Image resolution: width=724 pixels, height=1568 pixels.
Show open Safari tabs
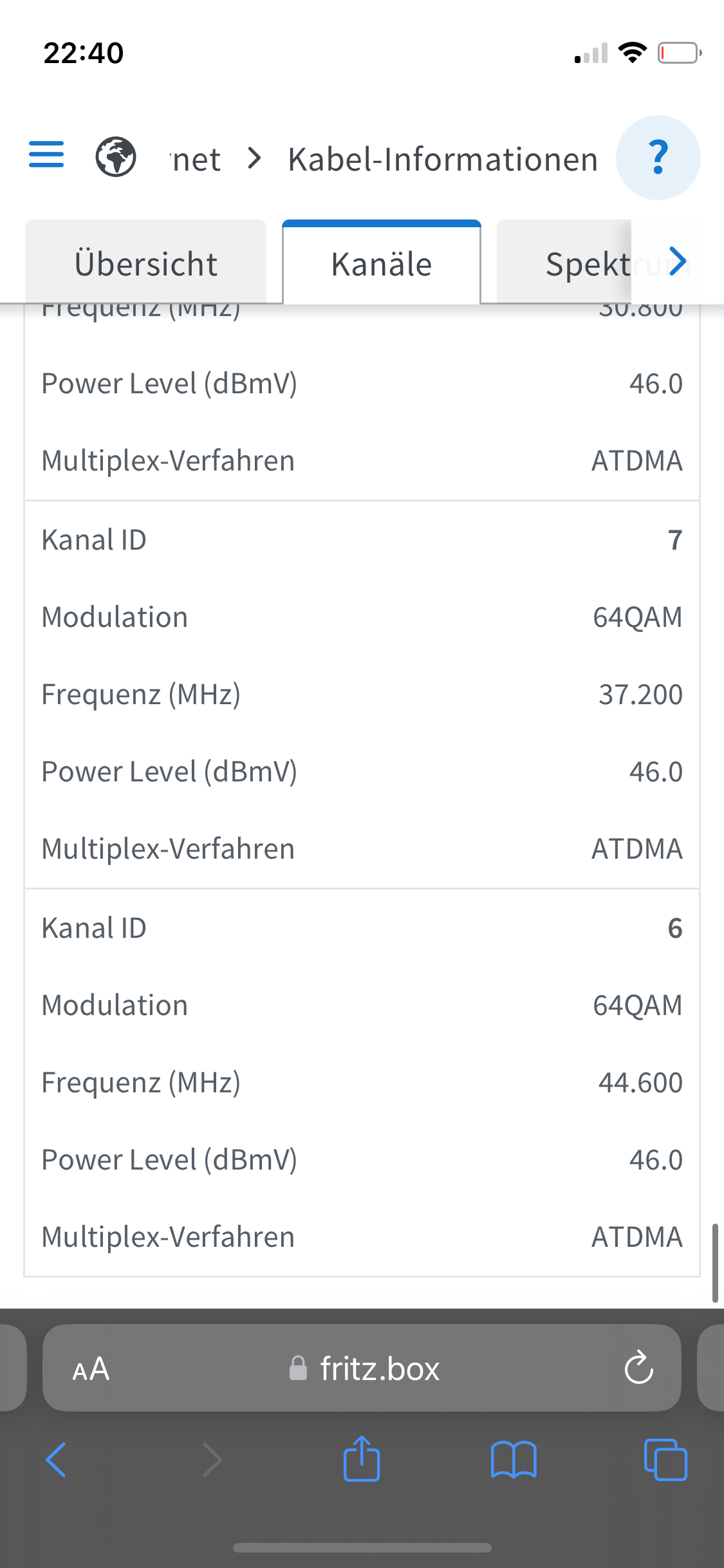pos(665,1460)
